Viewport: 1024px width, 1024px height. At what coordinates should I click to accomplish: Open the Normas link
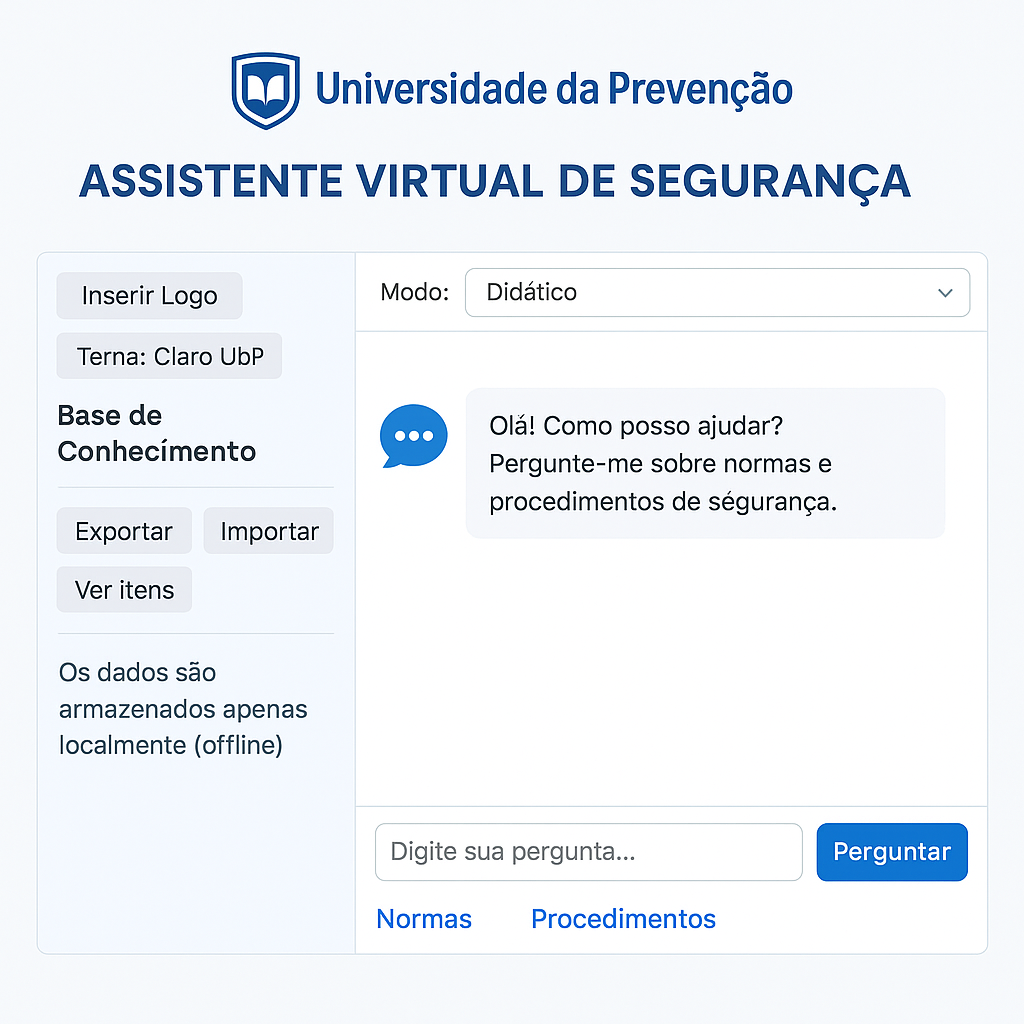click(424, 919)
